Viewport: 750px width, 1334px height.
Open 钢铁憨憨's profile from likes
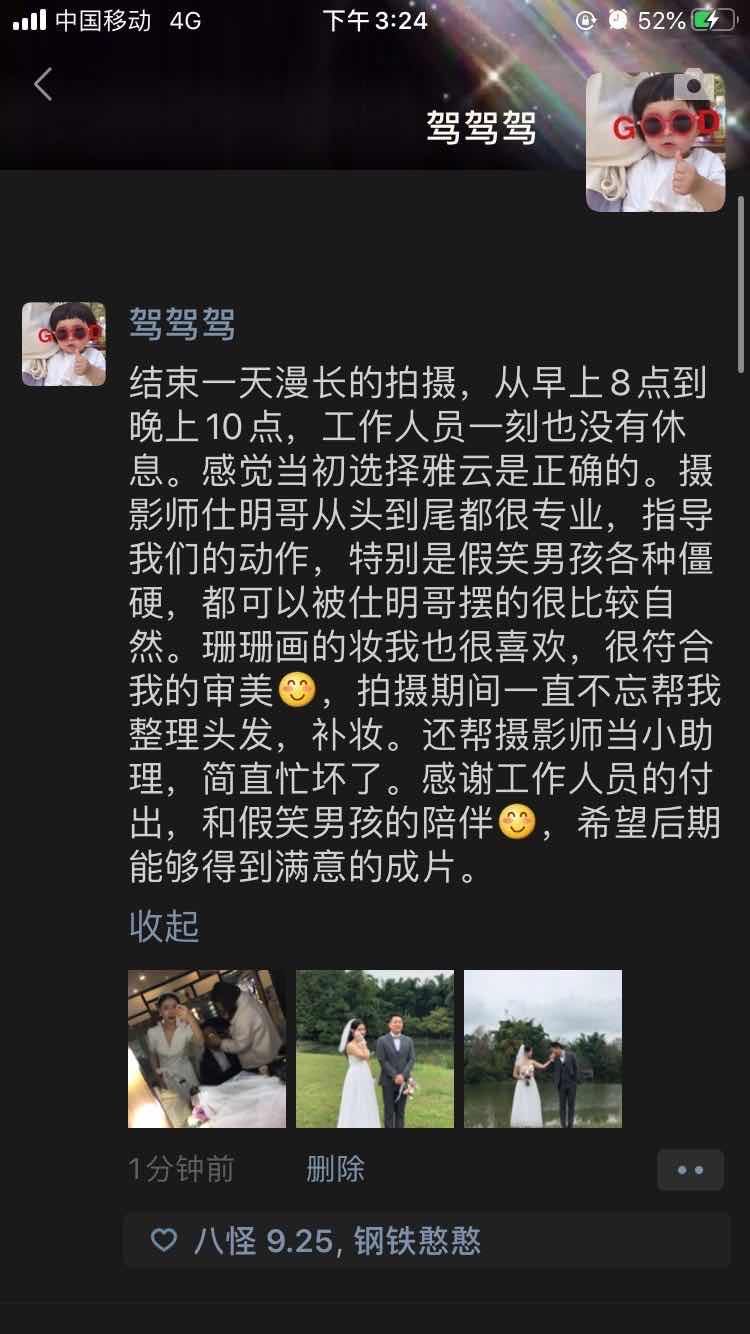[417, 1241]
